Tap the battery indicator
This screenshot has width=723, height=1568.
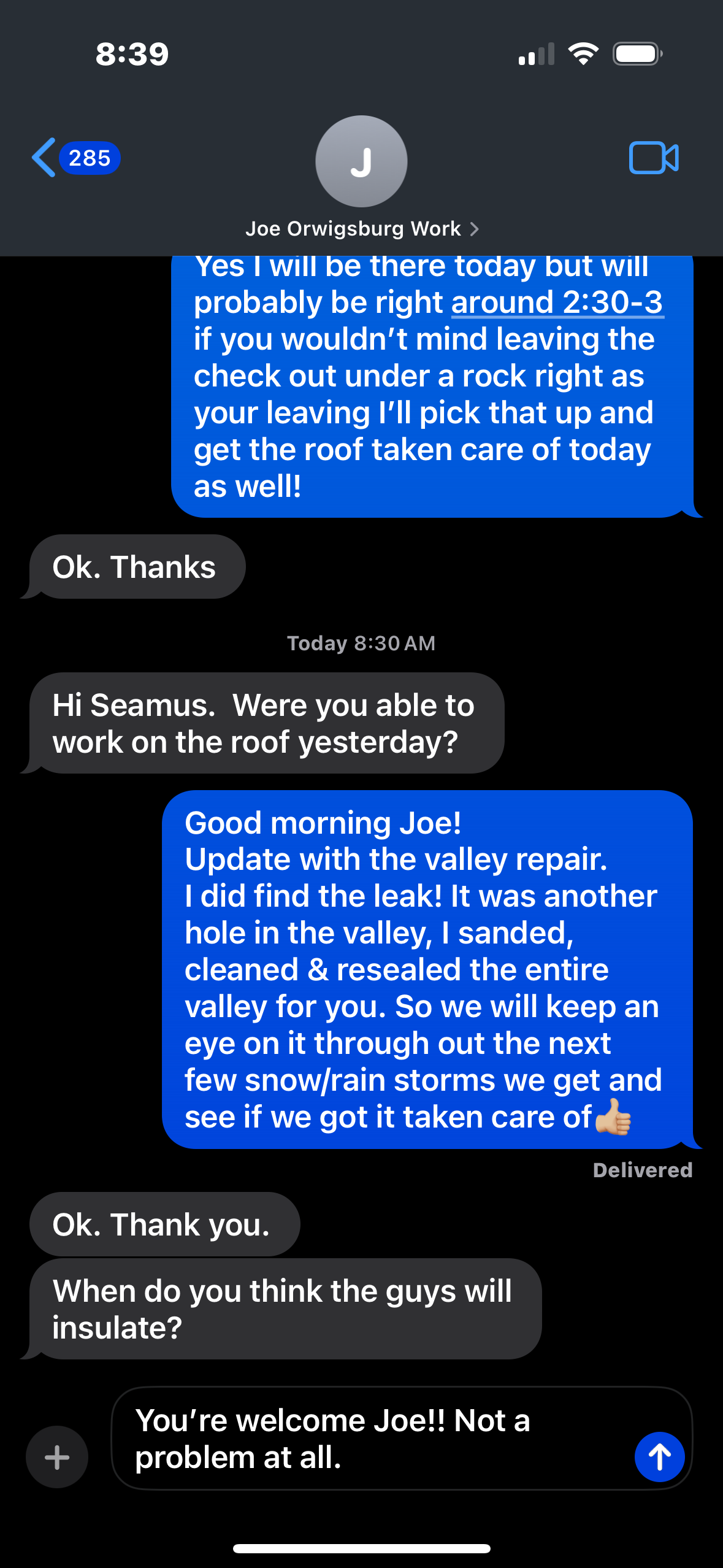(635, 53)
